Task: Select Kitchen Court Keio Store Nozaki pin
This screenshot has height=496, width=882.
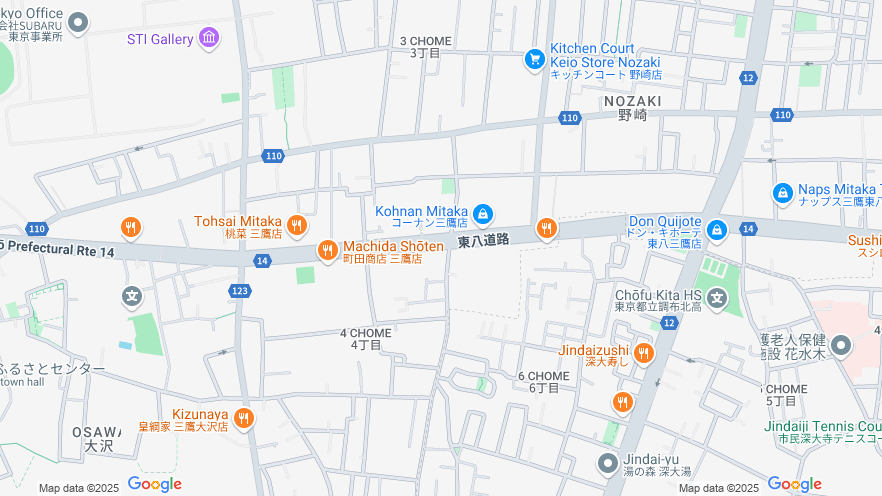Action: (x=535, y=59)
